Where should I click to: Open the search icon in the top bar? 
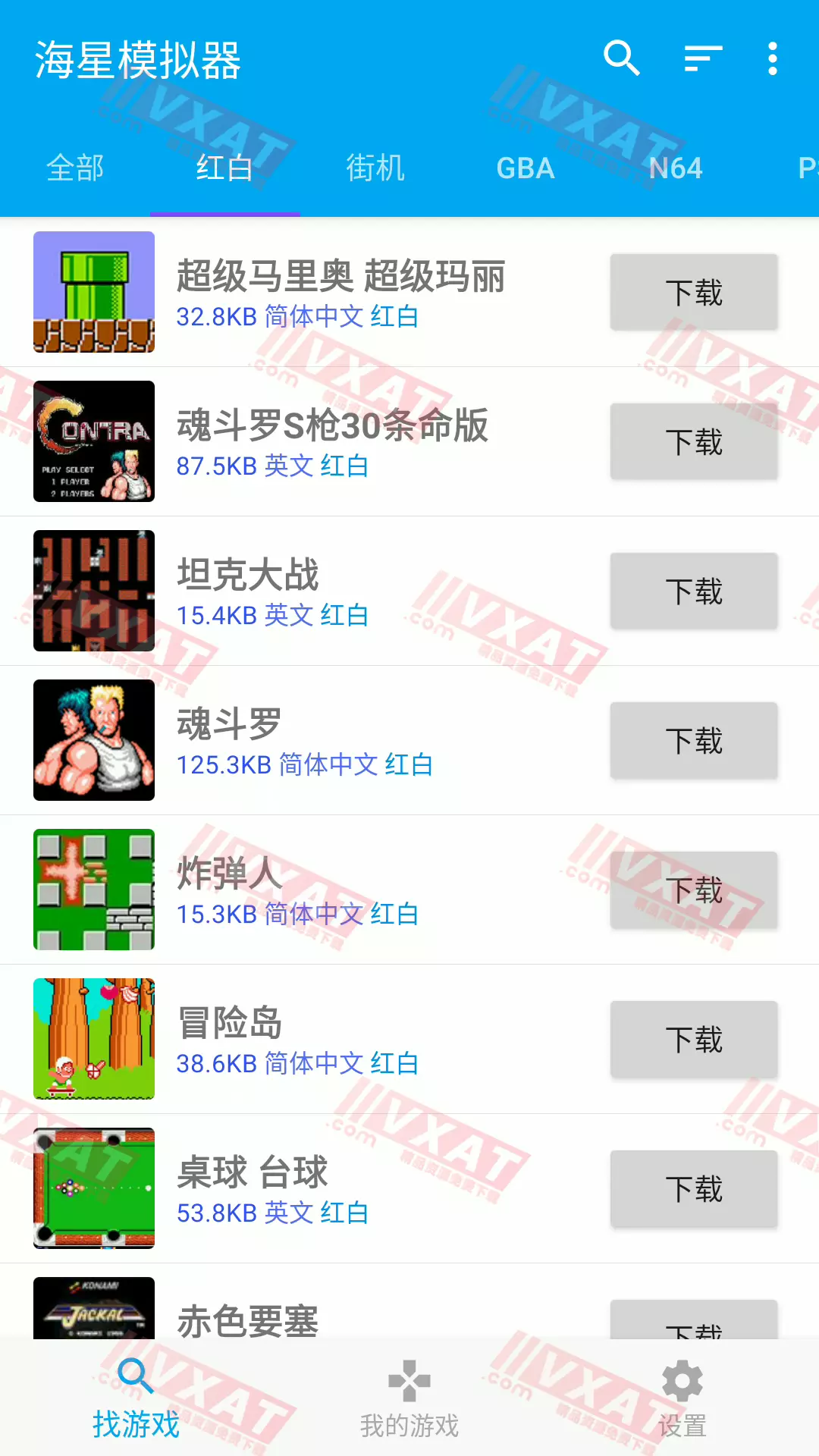[622, 57]
